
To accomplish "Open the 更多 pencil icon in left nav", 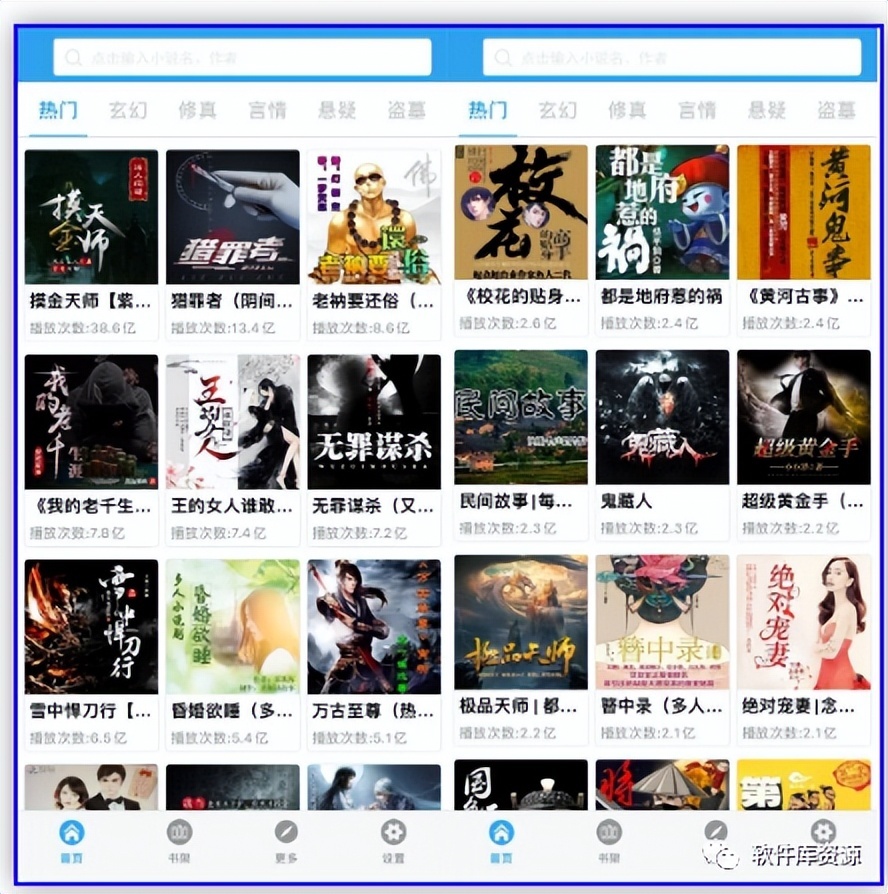I will point(285,832).
